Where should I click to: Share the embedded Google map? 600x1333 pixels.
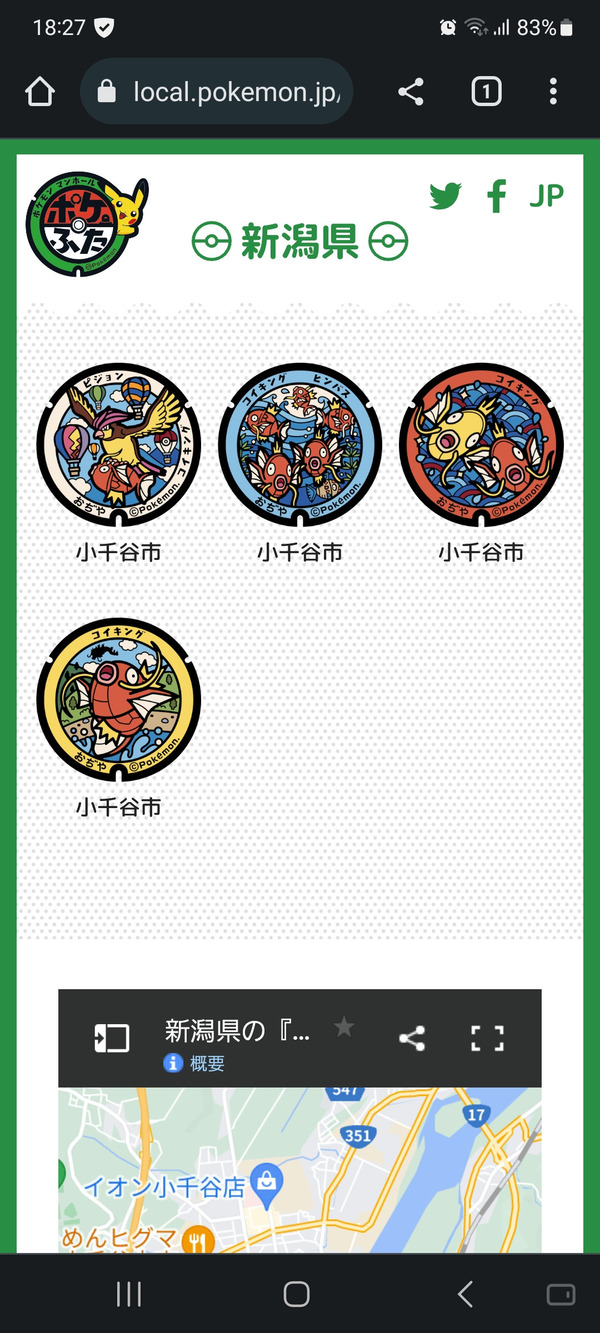pos(412,1038)
